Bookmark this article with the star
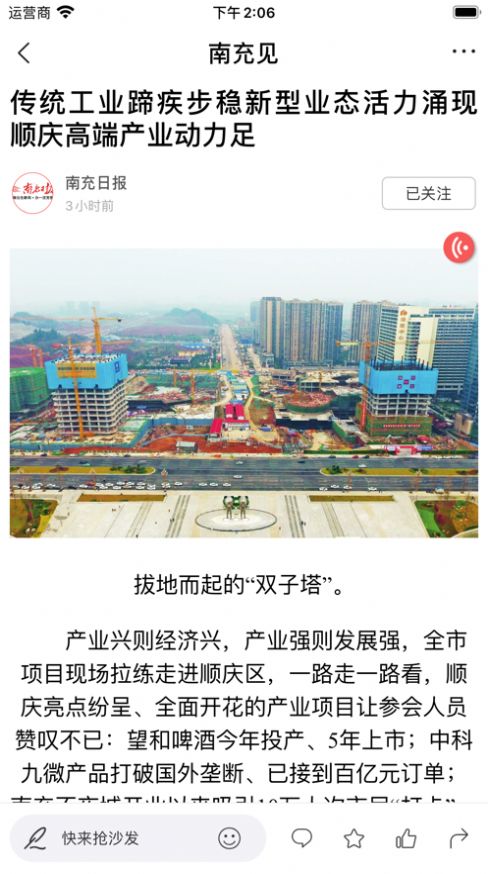488x874 pixels. pos(354,838)
